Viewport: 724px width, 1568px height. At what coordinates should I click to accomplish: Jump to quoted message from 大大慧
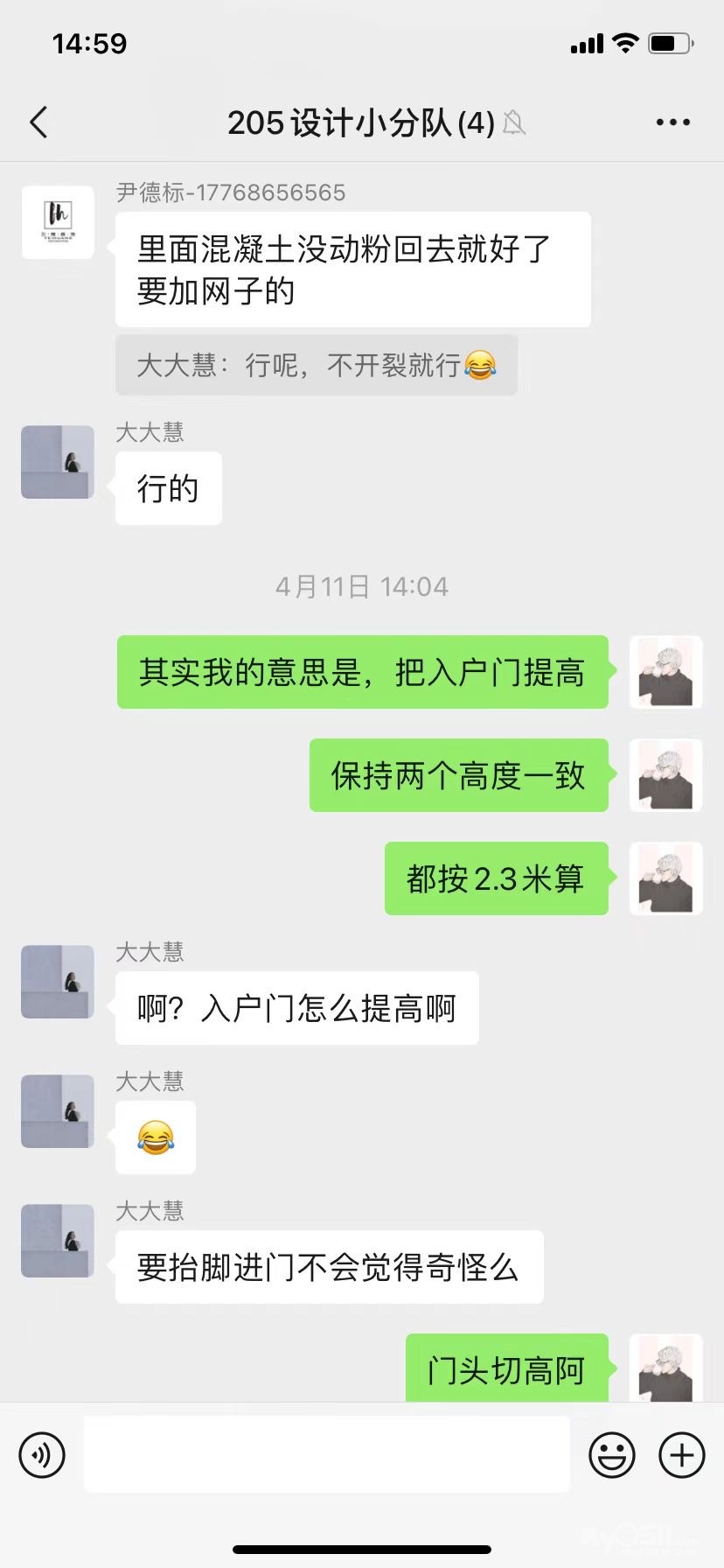click(316, 365)
